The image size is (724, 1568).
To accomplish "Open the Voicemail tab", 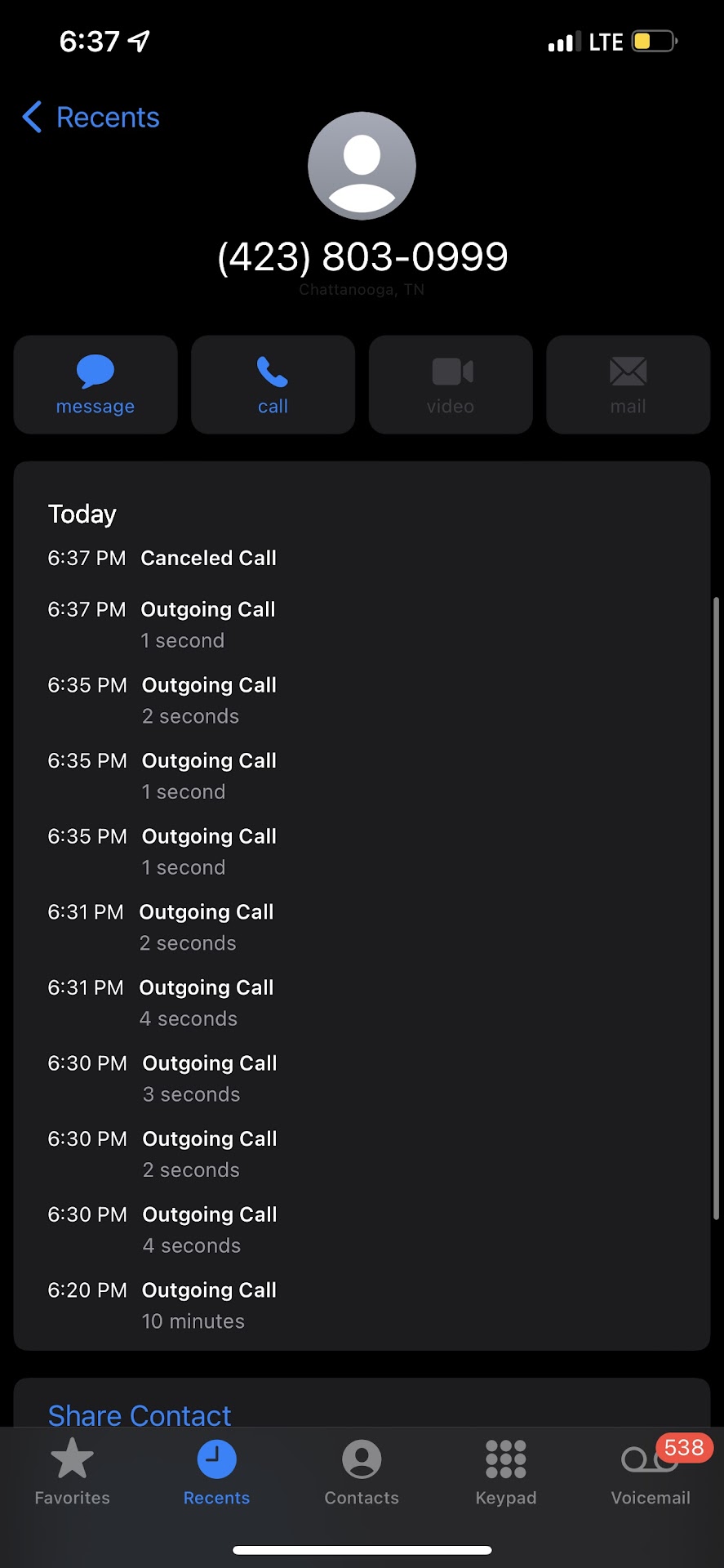I will 651,1472.
